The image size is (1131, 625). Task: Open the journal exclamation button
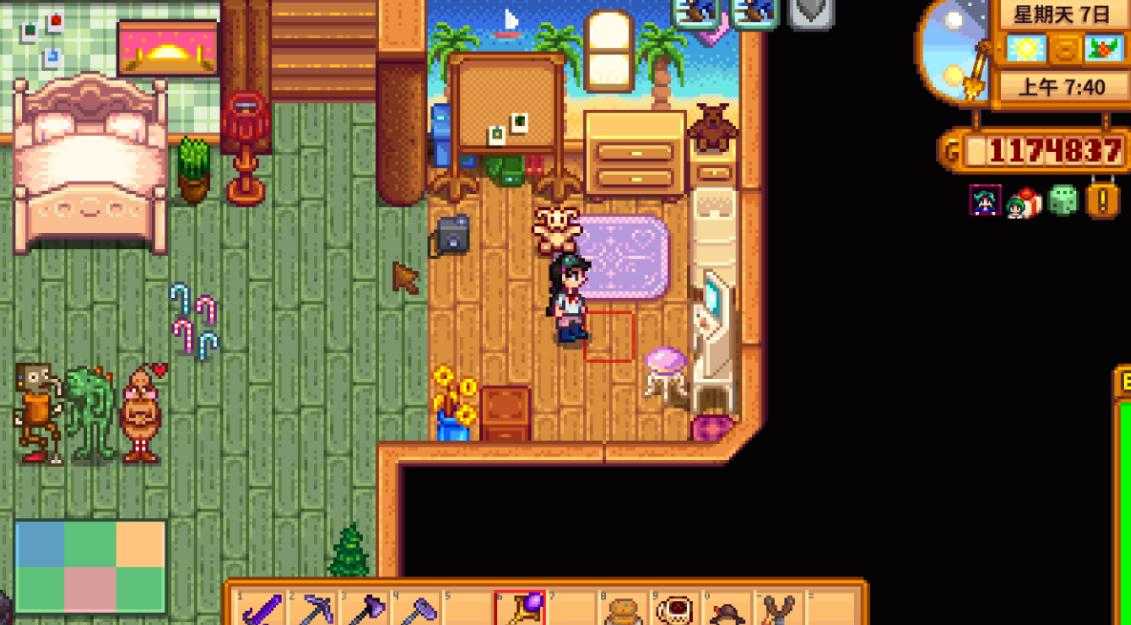pos(1103,201)
